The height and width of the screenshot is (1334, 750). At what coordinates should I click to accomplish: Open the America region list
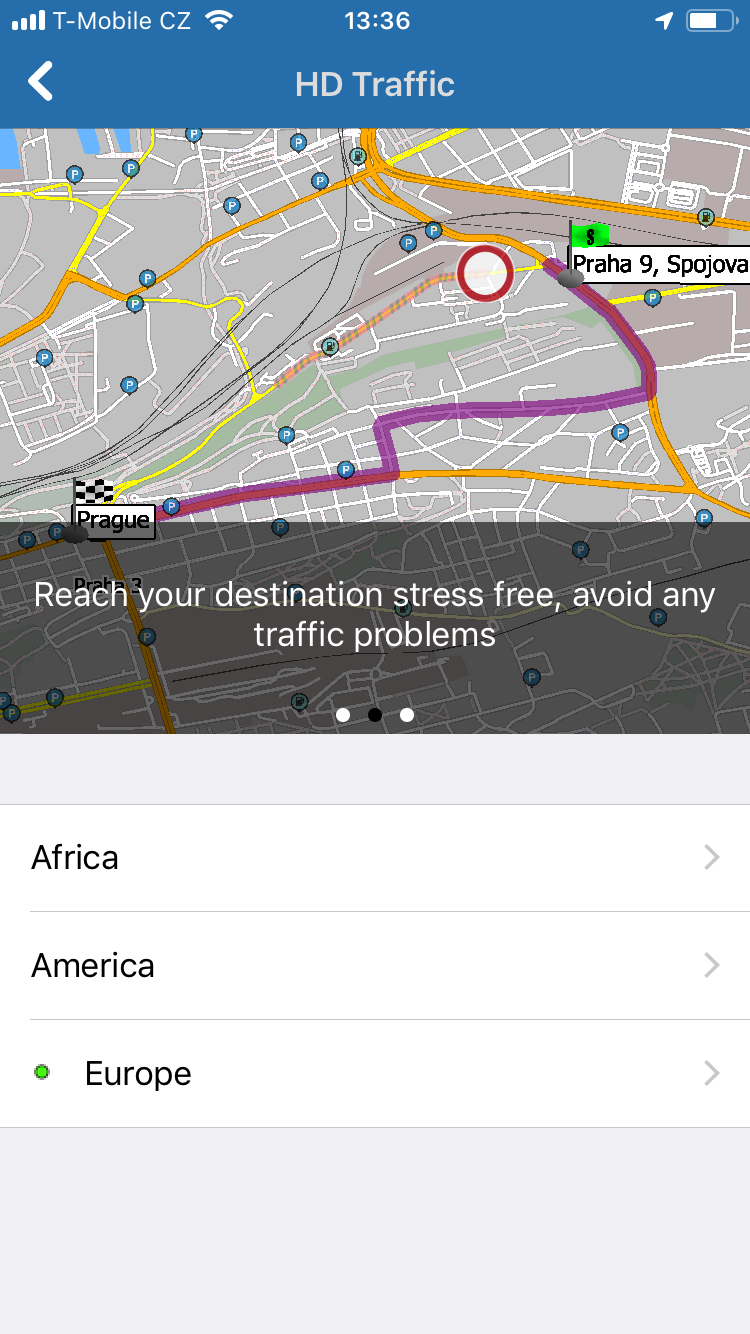click(x=375, y=966)
